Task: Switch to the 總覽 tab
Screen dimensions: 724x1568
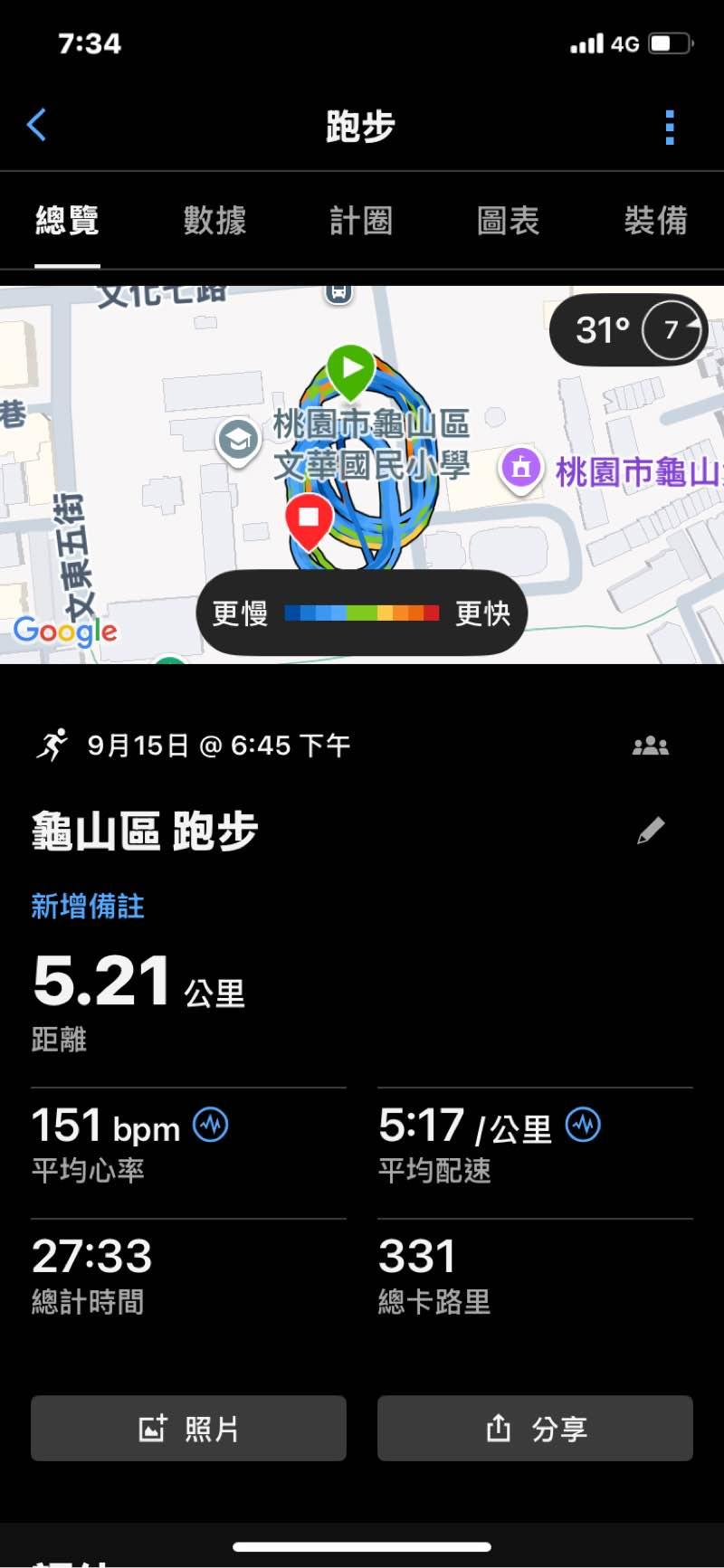Action: click(67, 221)
